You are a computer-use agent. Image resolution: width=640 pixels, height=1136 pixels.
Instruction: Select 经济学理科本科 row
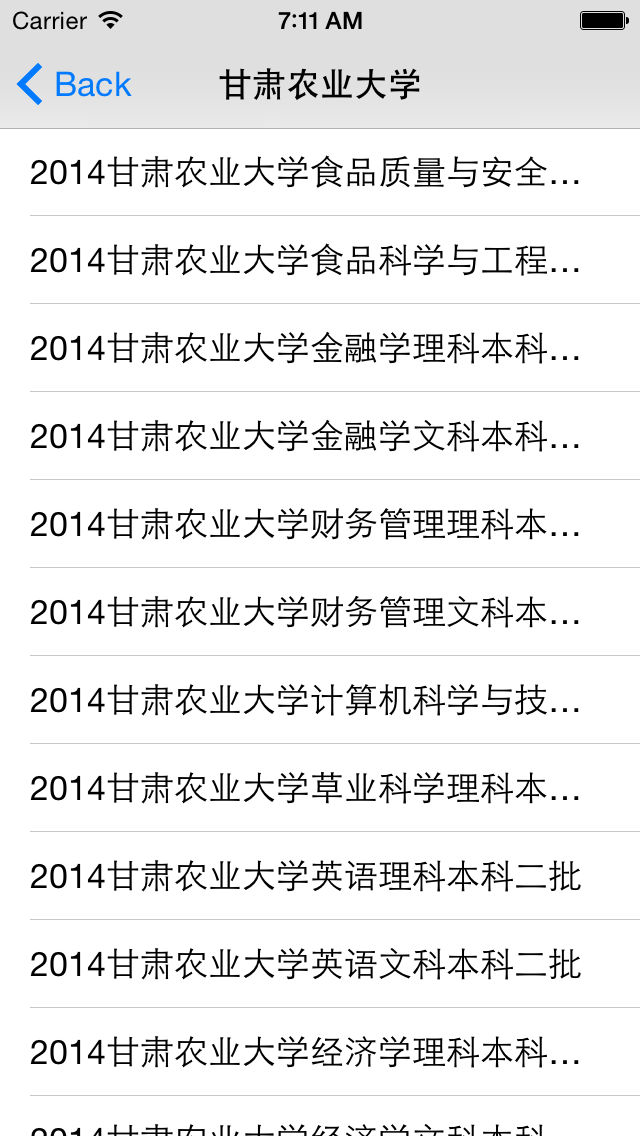click(320, 1052)
